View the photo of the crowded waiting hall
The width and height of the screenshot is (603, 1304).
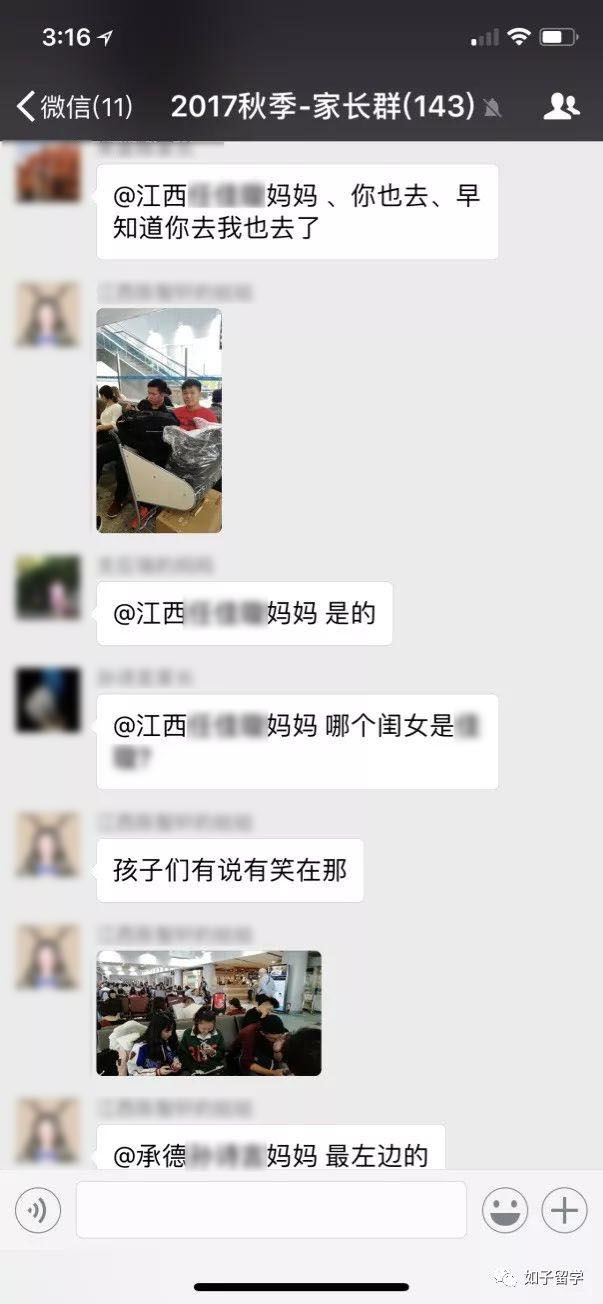[209, 1013]
